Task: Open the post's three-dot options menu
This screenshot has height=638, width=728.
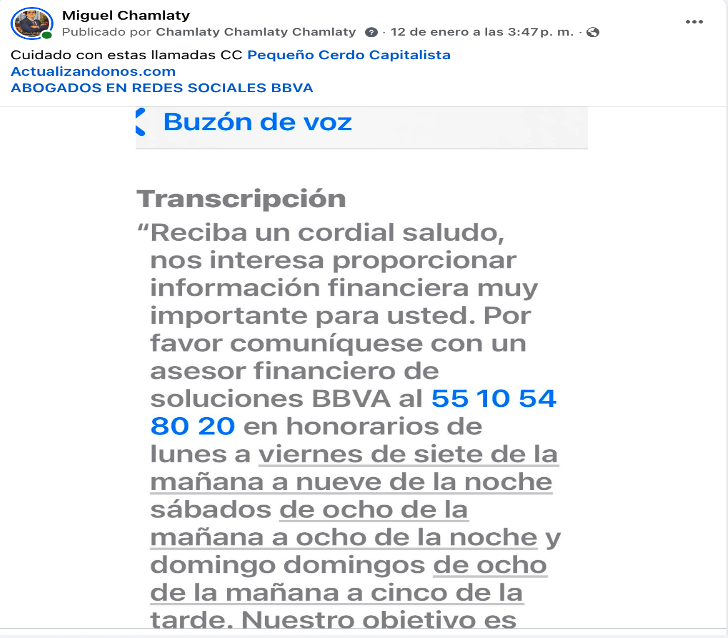Action: click(x=694, y=22)
